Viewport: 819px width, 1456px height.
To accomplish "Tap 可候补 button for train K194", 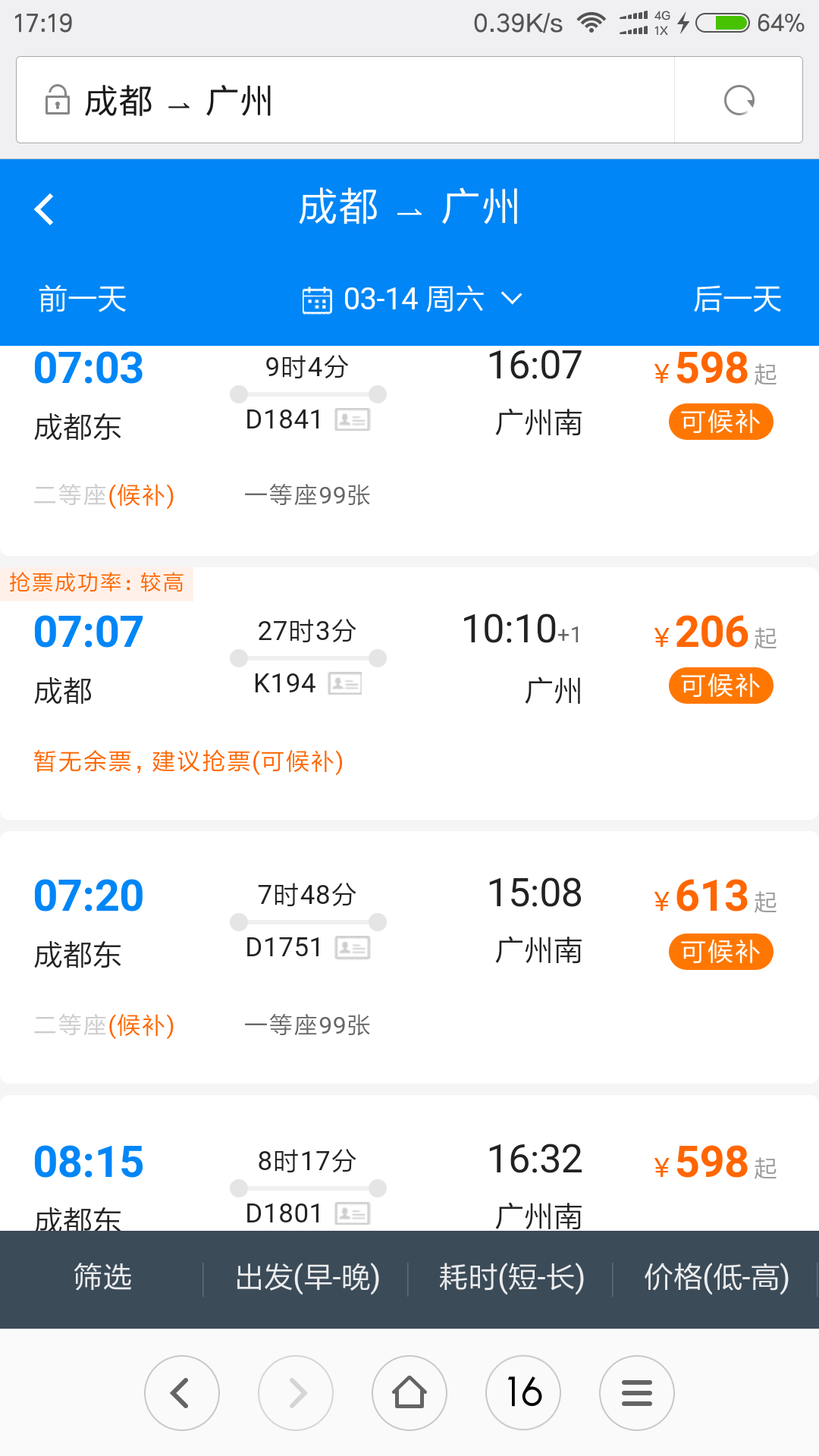I will pyautogui.click(x=720, y=686).
